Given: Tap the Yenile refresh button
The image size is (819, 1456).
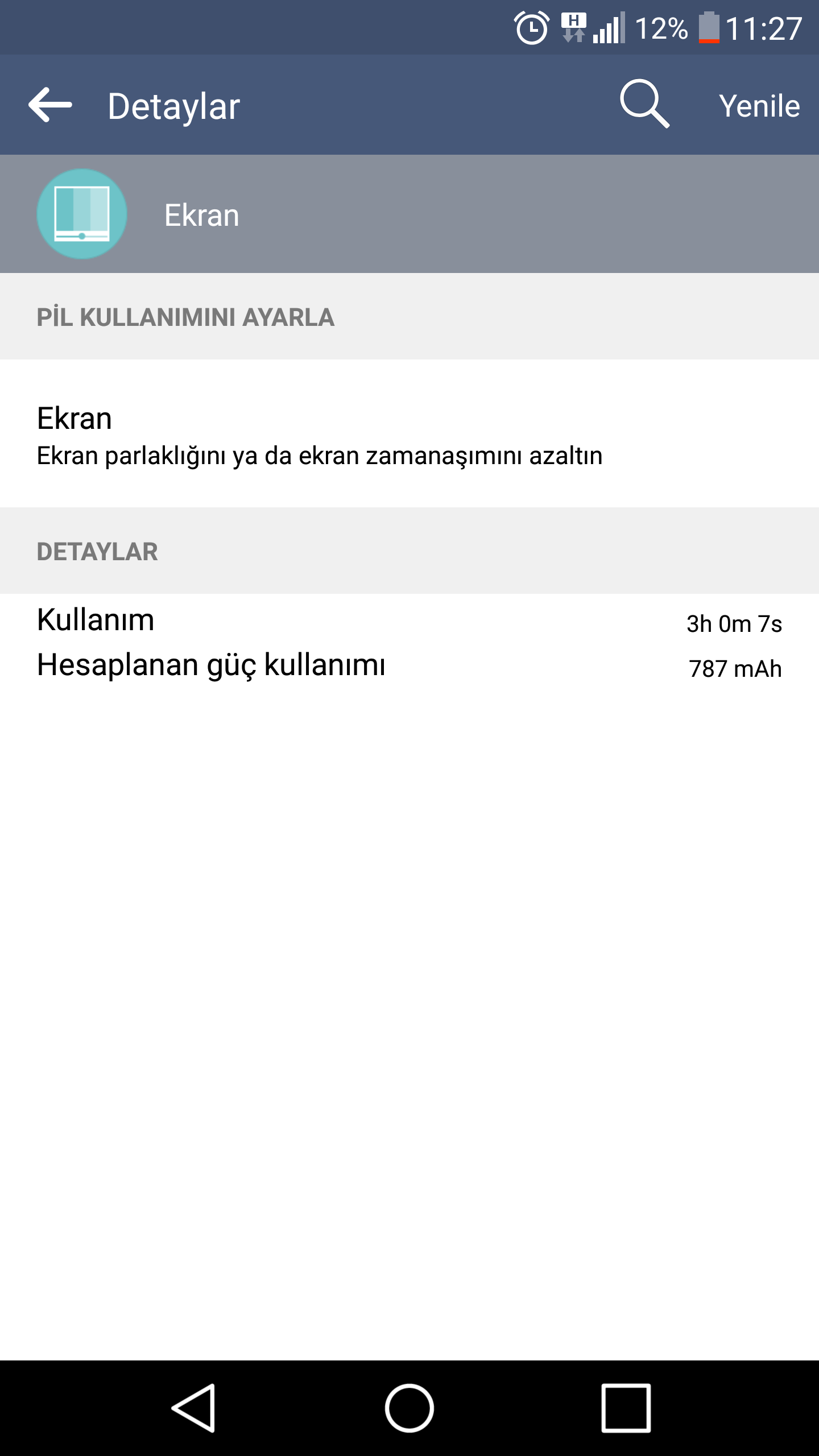Looking at the screenshot, I should pos(759,106).
